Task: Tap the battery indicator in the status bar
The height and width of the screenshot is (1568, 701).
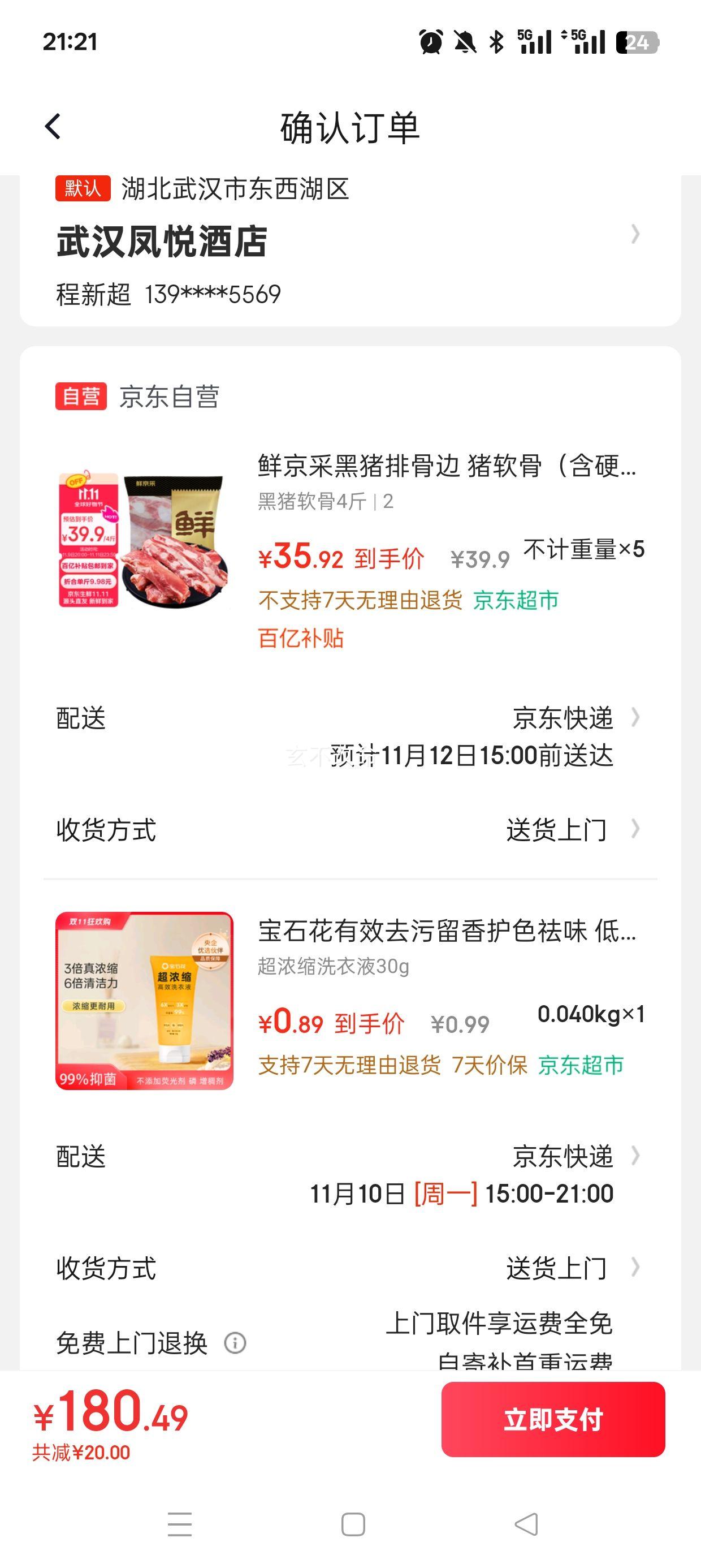Action: tap(637, 42)
